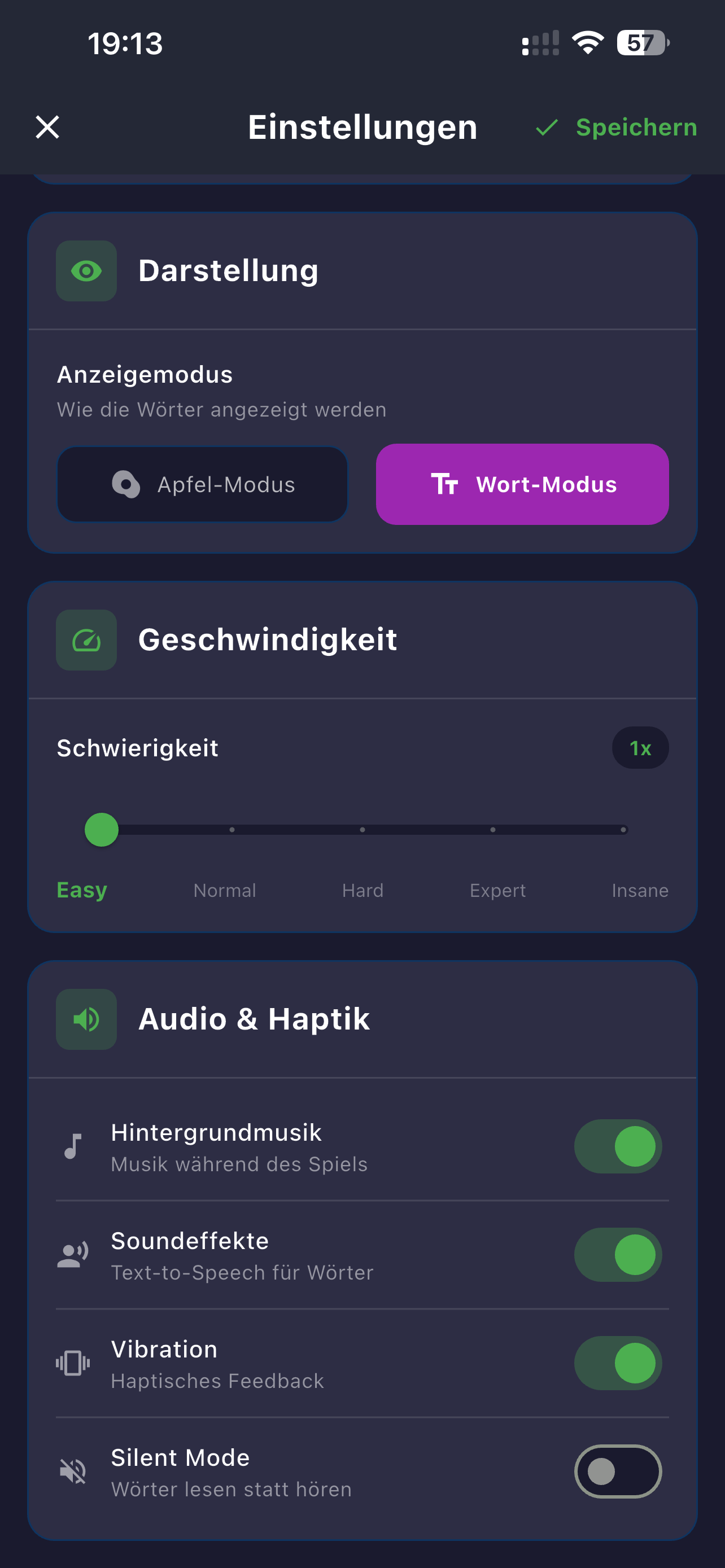The image size is (725, 1568).
Task: Turn off the Soundeffekte switch
Action: point(617,1255)
